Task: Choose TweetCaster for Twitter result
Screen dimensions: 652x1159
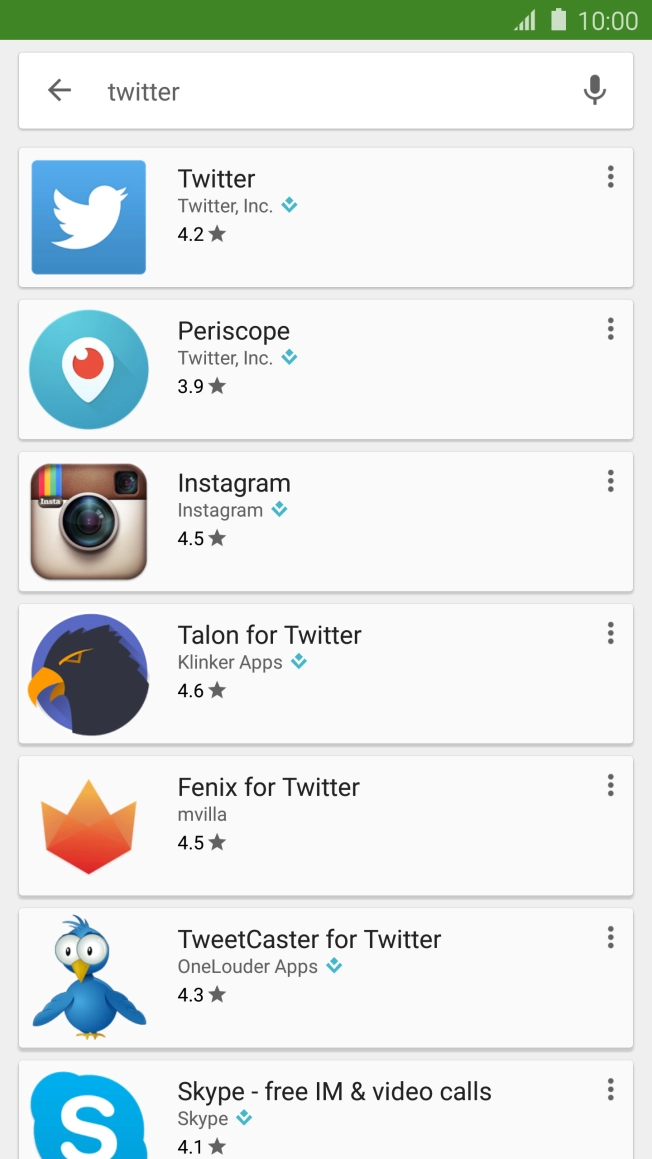Action: click(325, 977)
